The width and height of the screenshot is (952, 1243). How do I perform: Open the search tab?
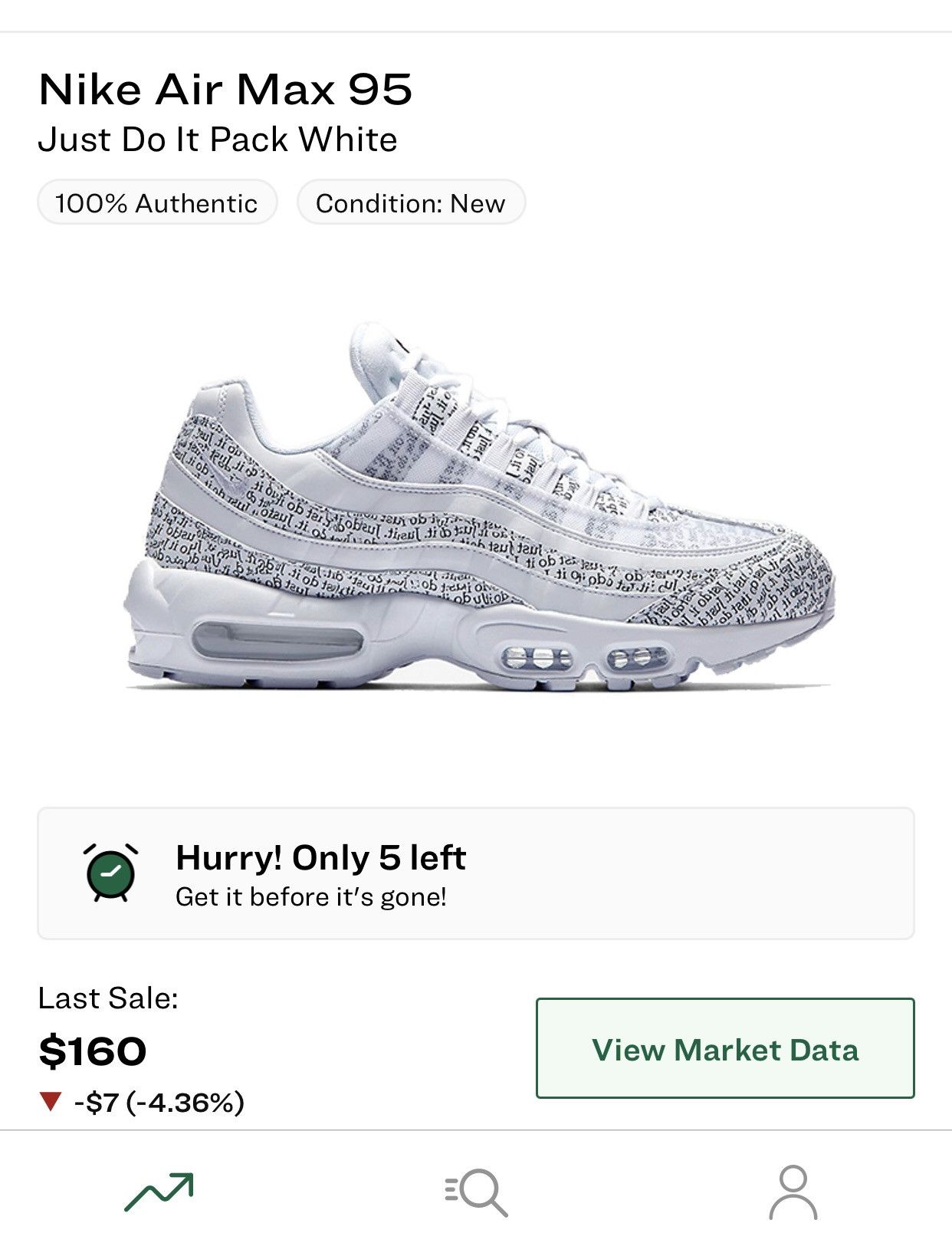[x=476, y=1192]
